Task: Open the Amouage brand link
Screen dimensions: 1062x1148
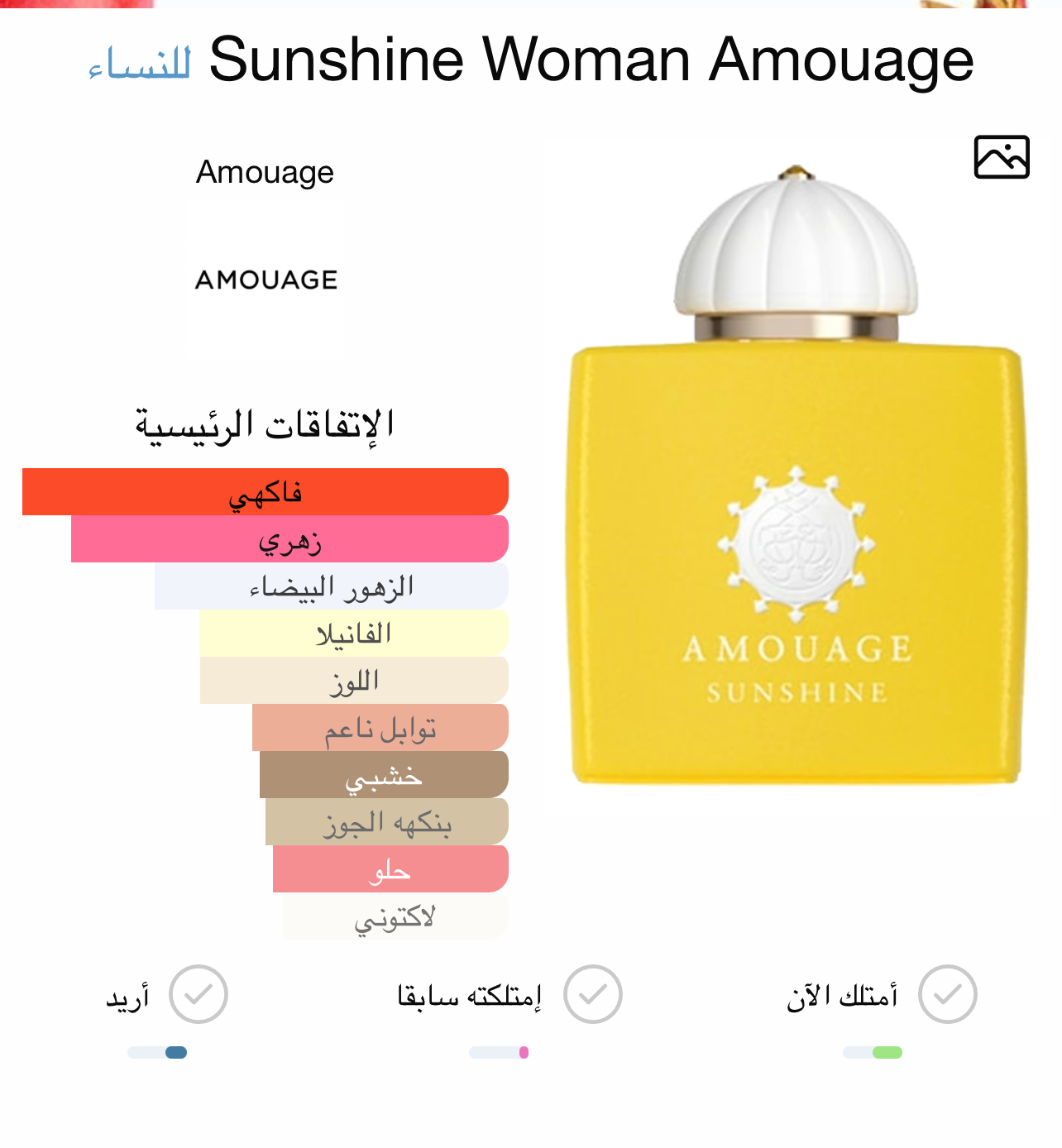Action: pos(265,172)
